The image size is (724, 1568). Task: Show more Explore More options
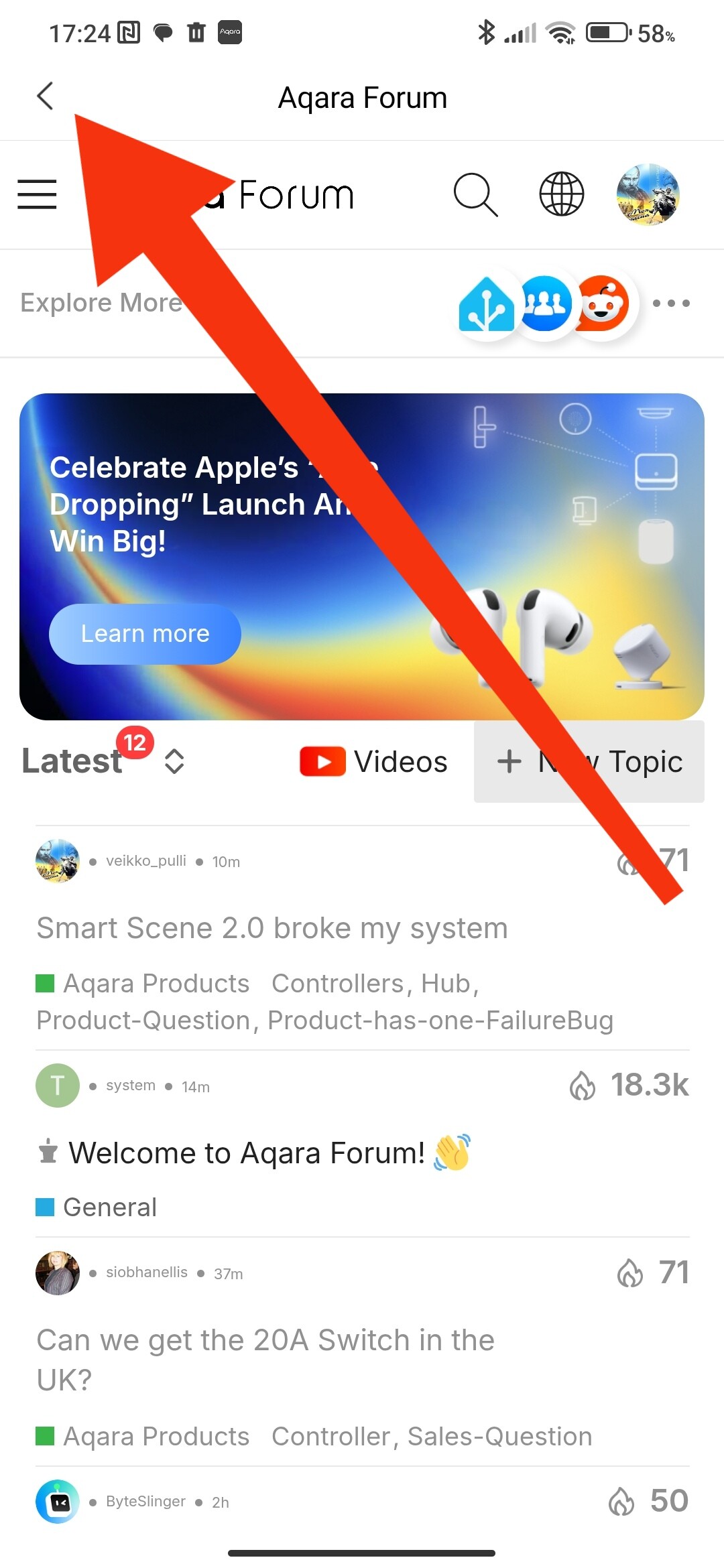[x=671, y=304]
